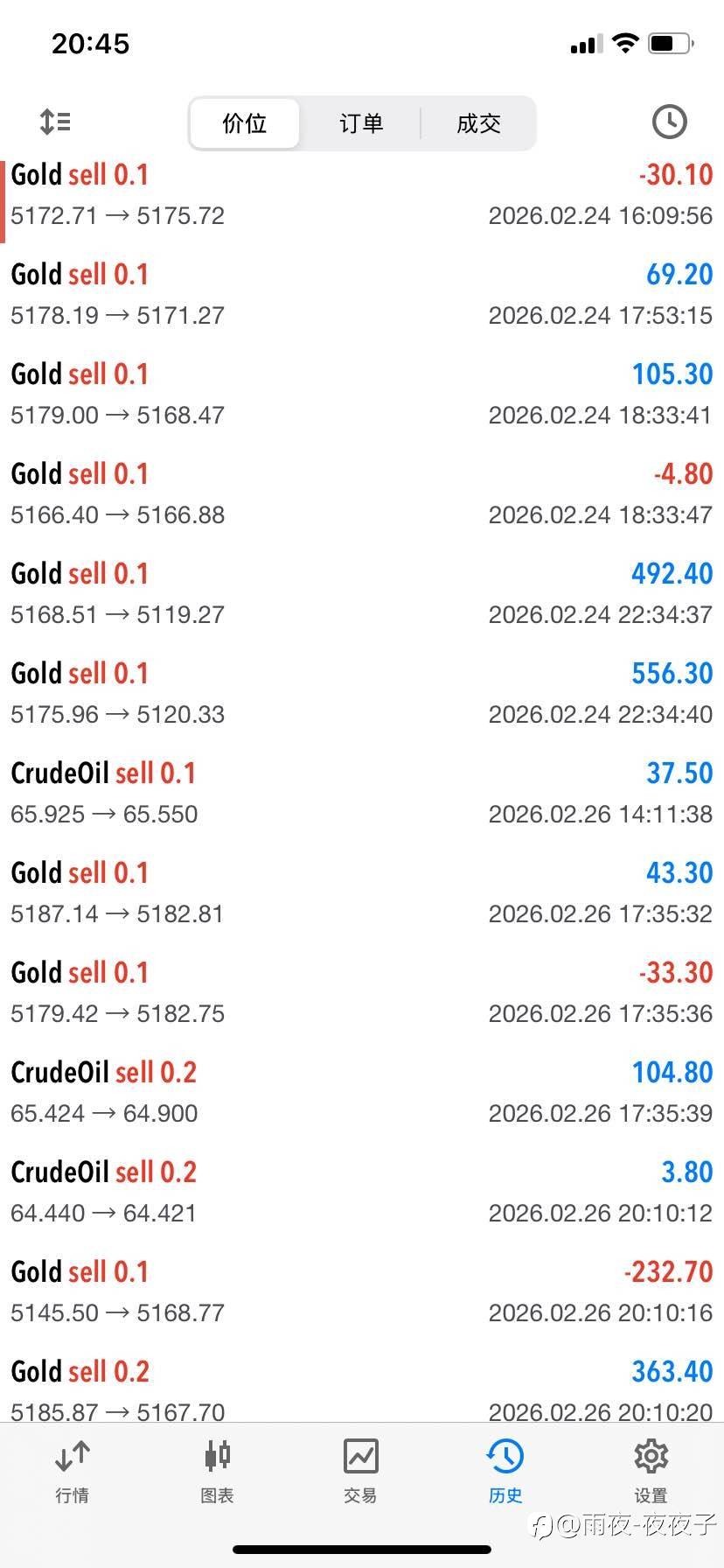
Task: Open the 图表 tab
Action: pos(217,1472)
